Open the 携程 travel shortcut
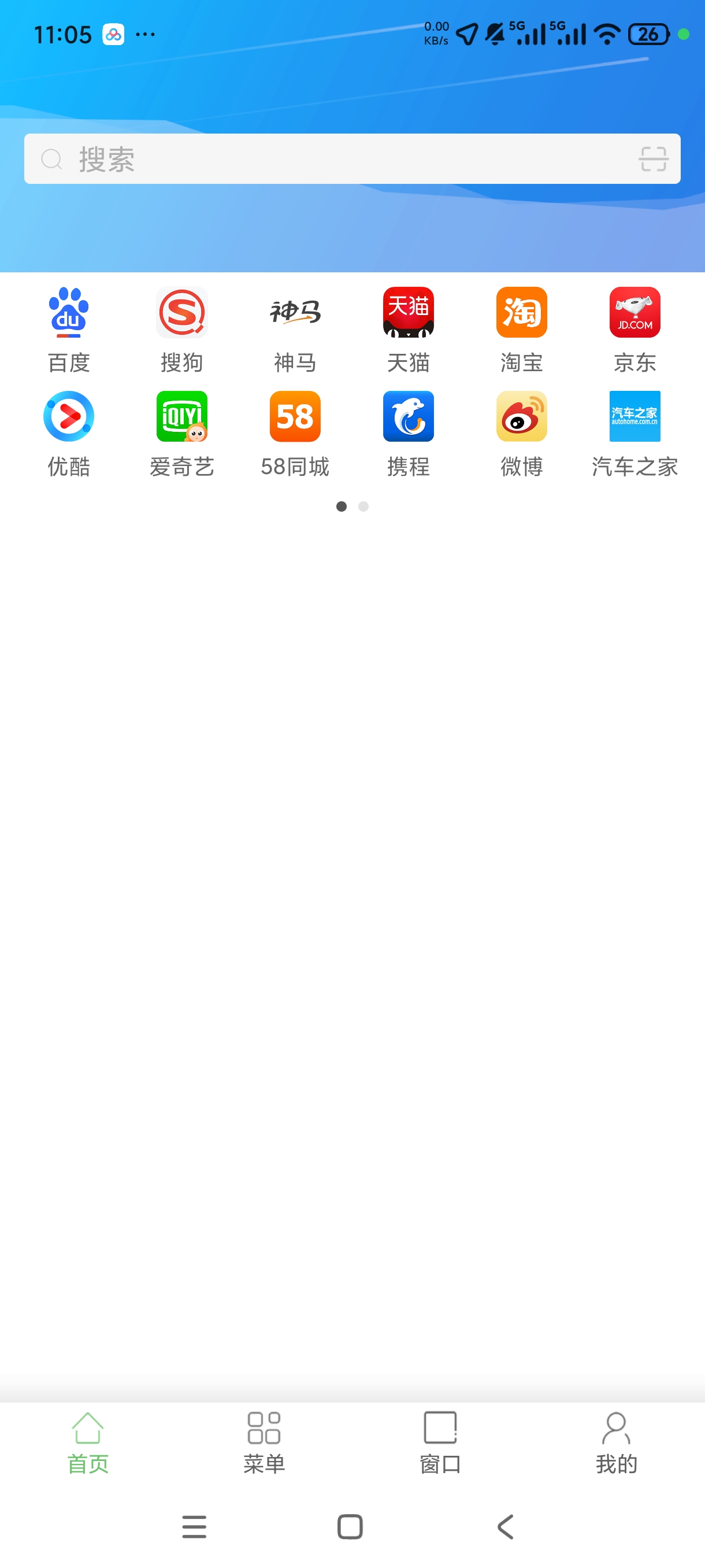This screenshot has height=1568, width=705. point(408,434)
